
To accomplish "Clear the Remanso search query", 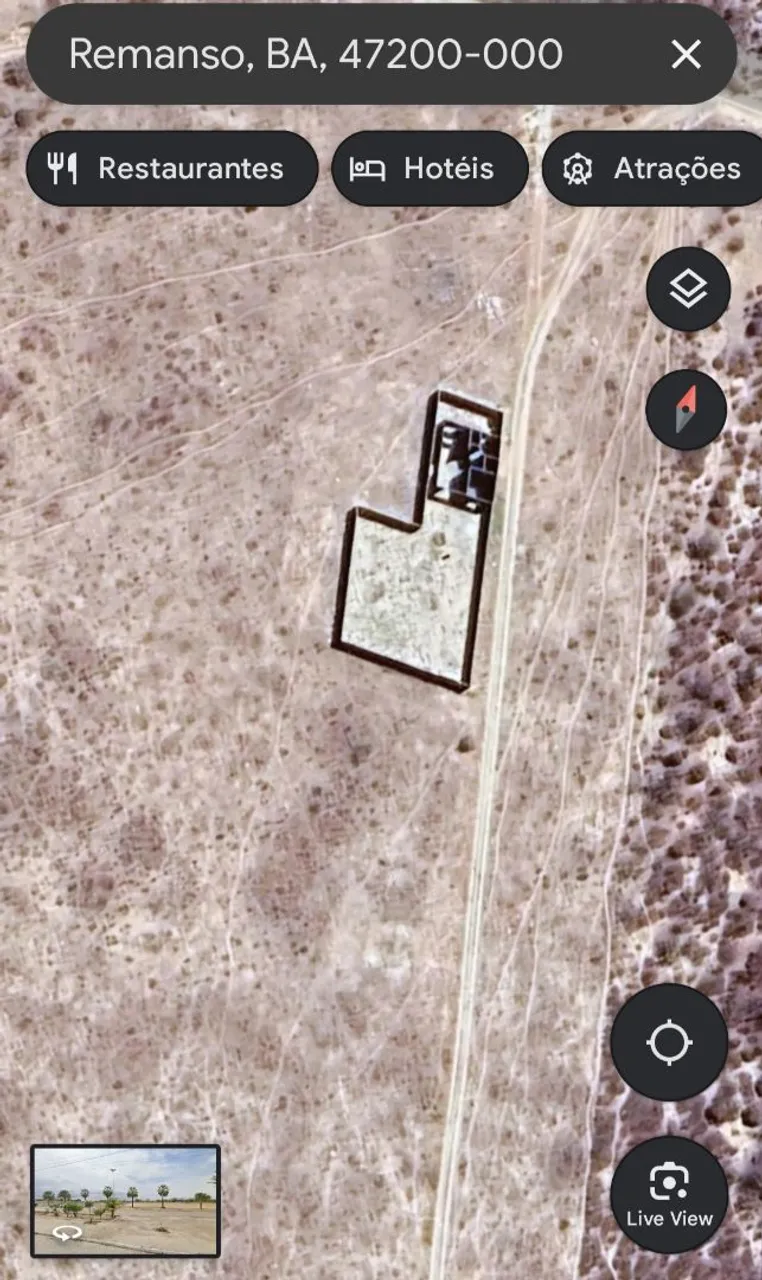I will 686,54.
